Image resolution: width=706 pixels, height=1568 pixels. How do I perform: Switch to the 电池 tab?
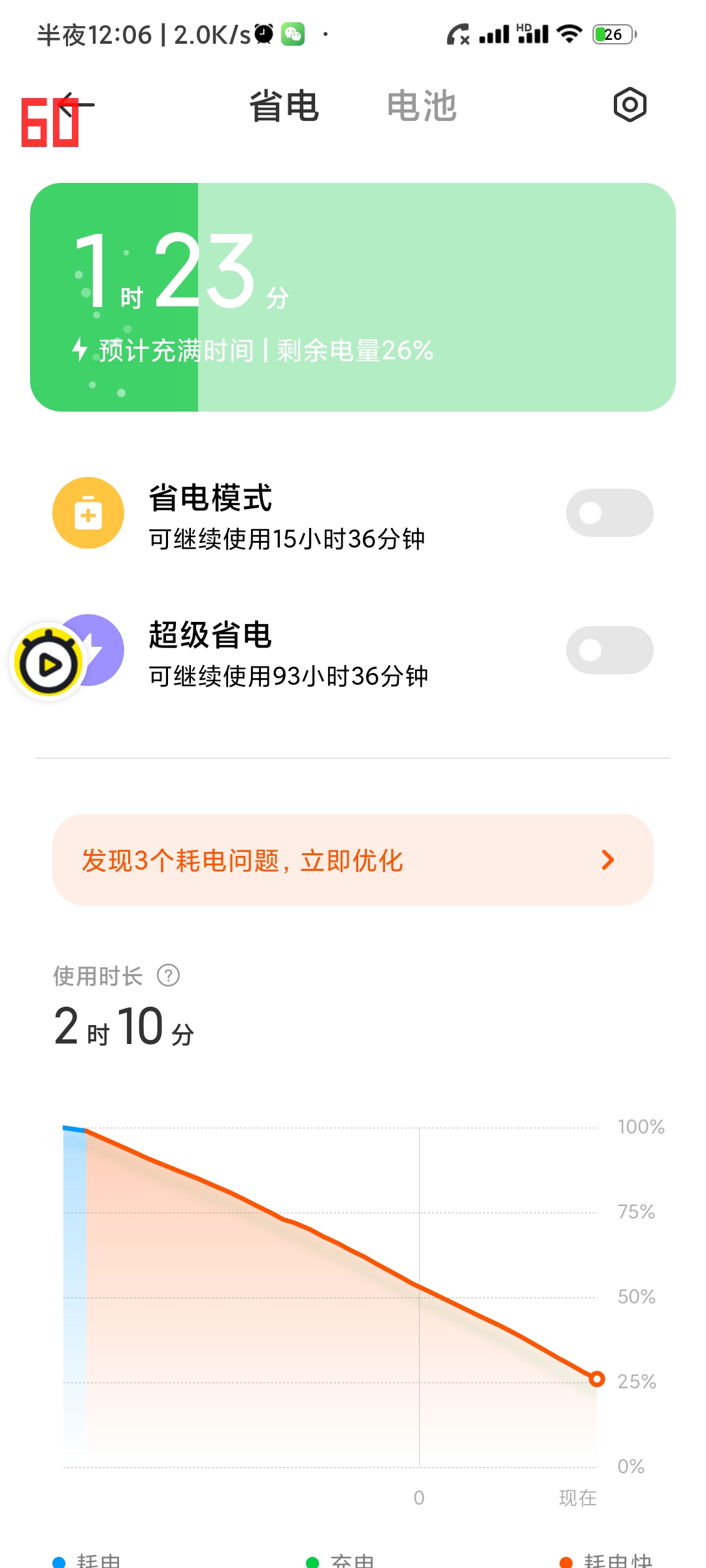[x=422, y=105]
